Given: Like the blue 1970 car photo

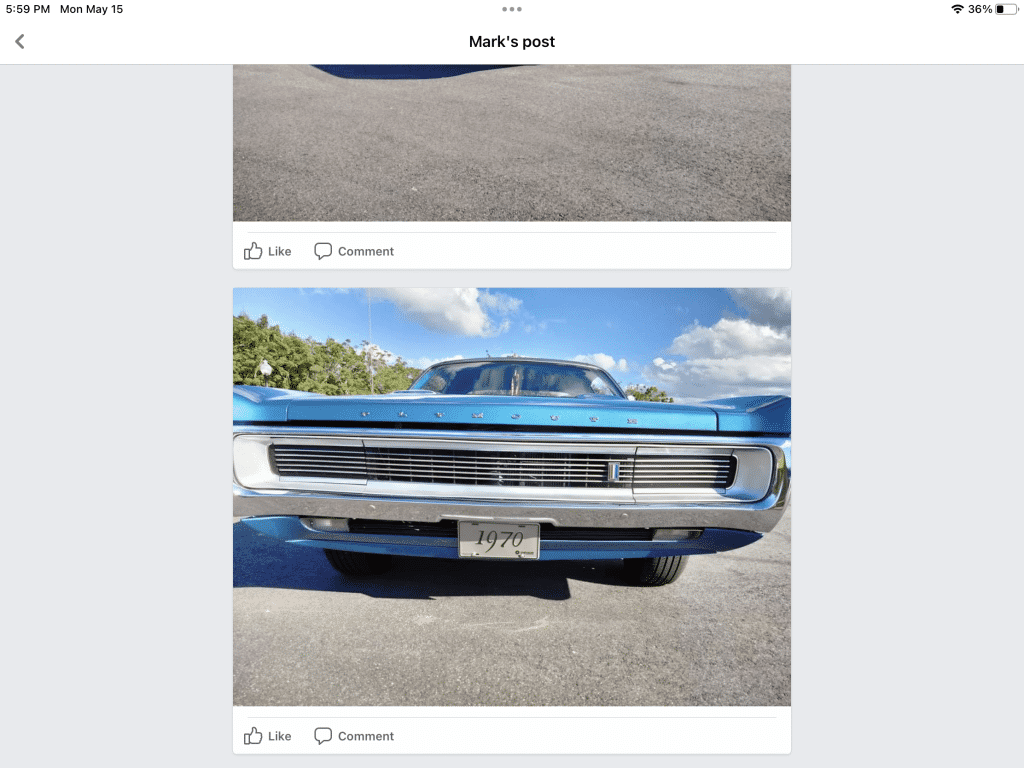Looking at the screenshot, I should 267,736.
